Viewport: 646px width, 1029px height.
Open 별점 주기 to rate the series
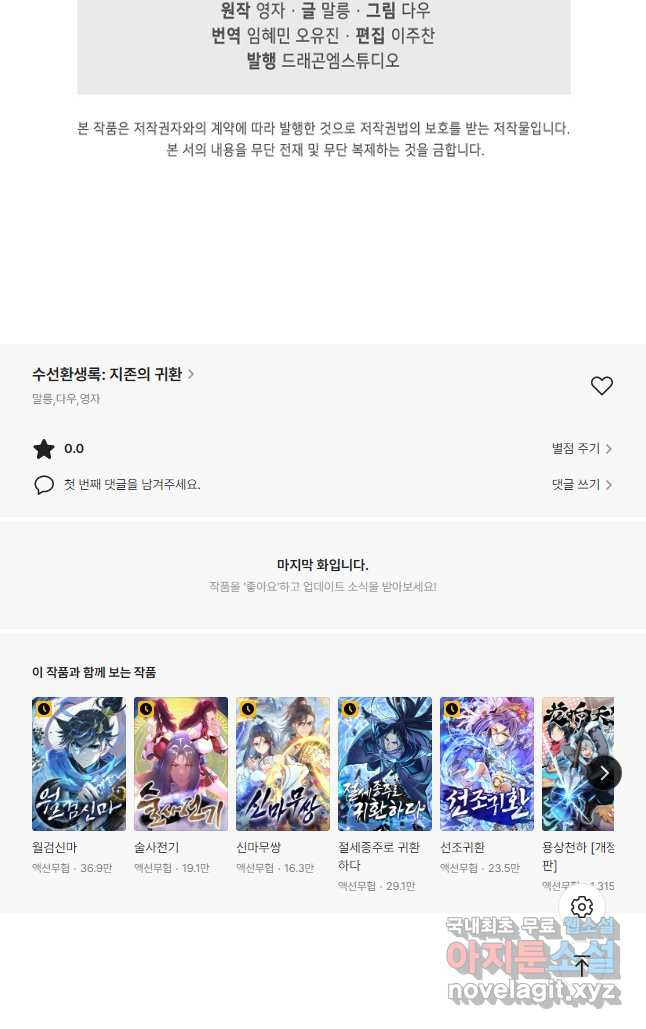[x=582, y=449]
